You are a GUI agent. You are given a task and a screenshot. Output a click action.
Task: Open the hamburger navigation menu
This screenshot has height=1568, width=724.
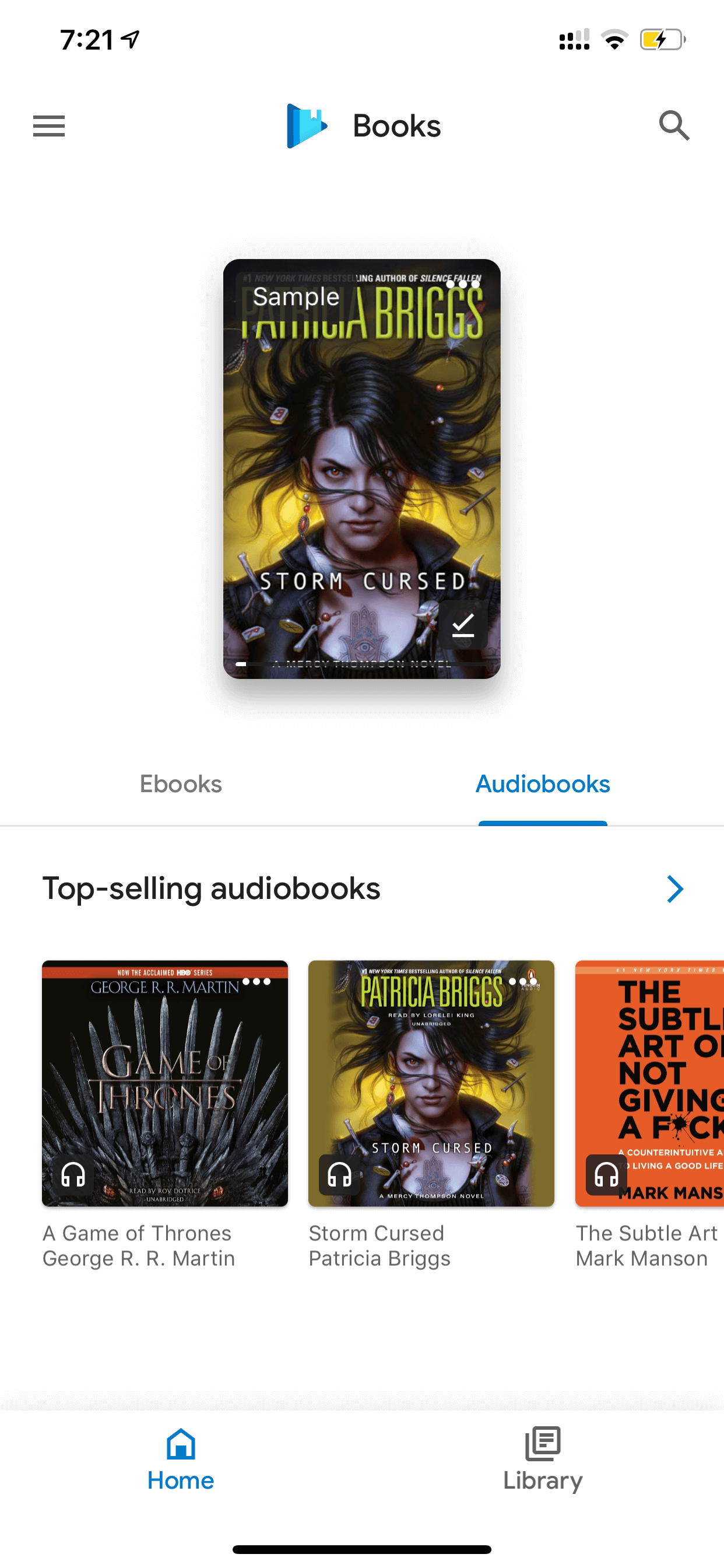(48, 126)
